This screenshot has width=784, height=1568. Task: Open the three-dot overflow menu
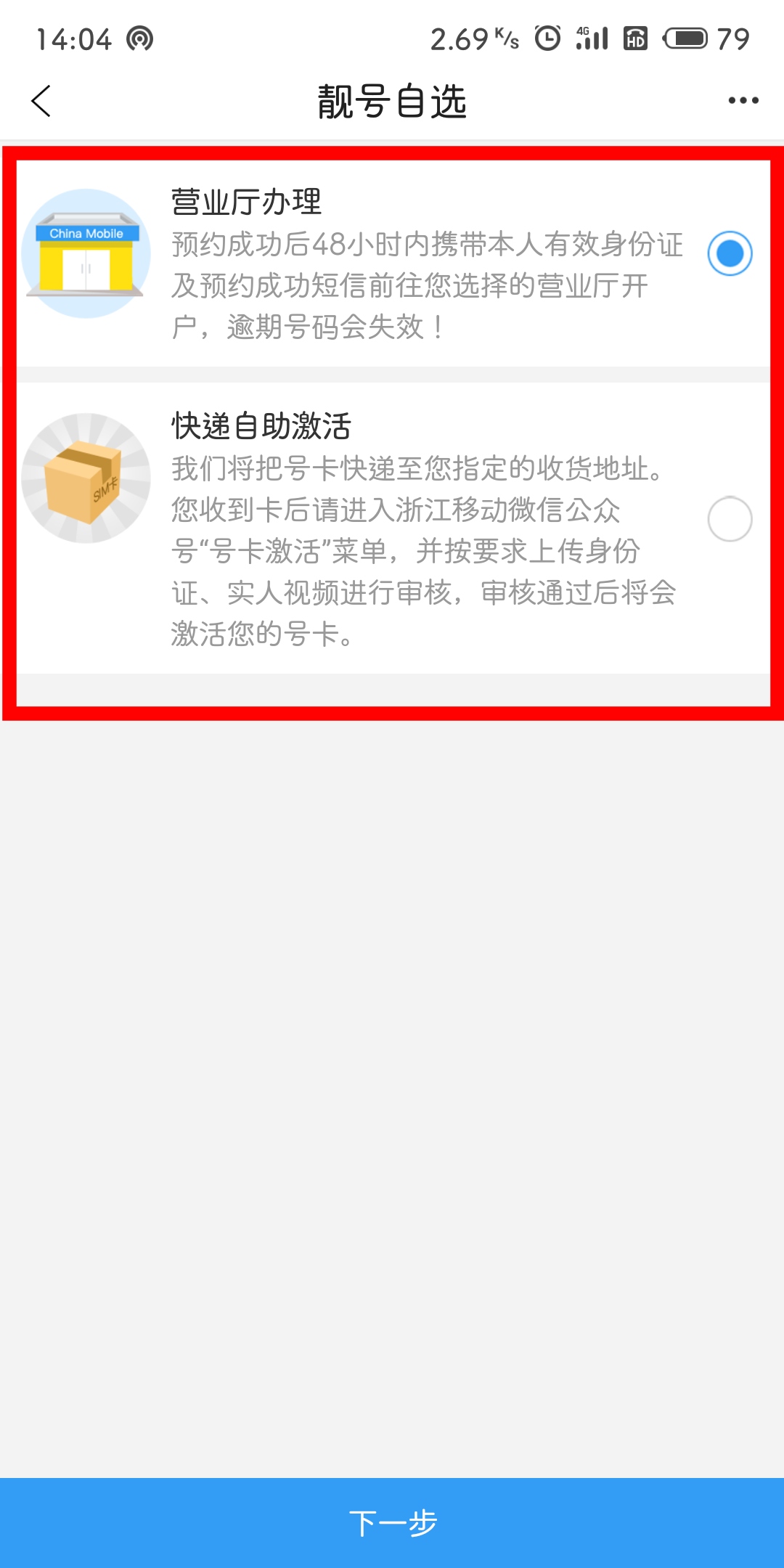click(x=743, y=101)
